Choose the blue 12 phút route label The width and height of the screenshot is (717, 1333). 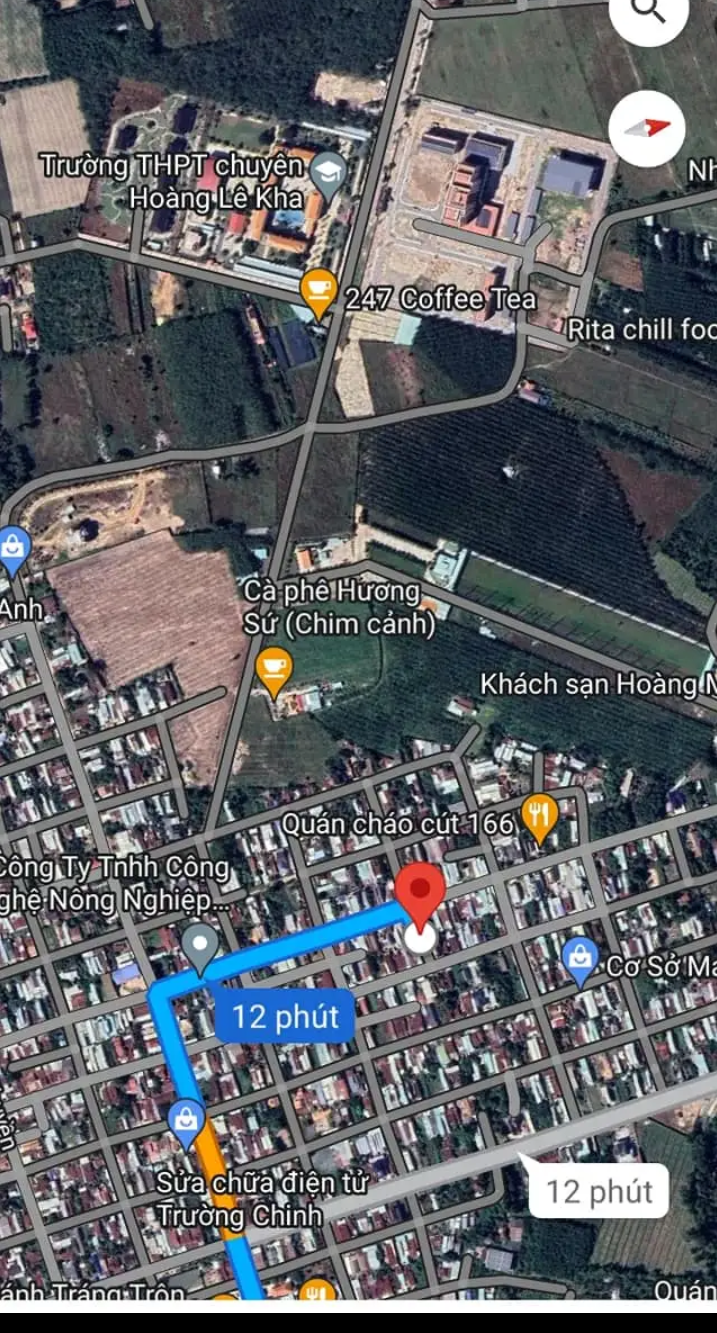(285, 1017)
